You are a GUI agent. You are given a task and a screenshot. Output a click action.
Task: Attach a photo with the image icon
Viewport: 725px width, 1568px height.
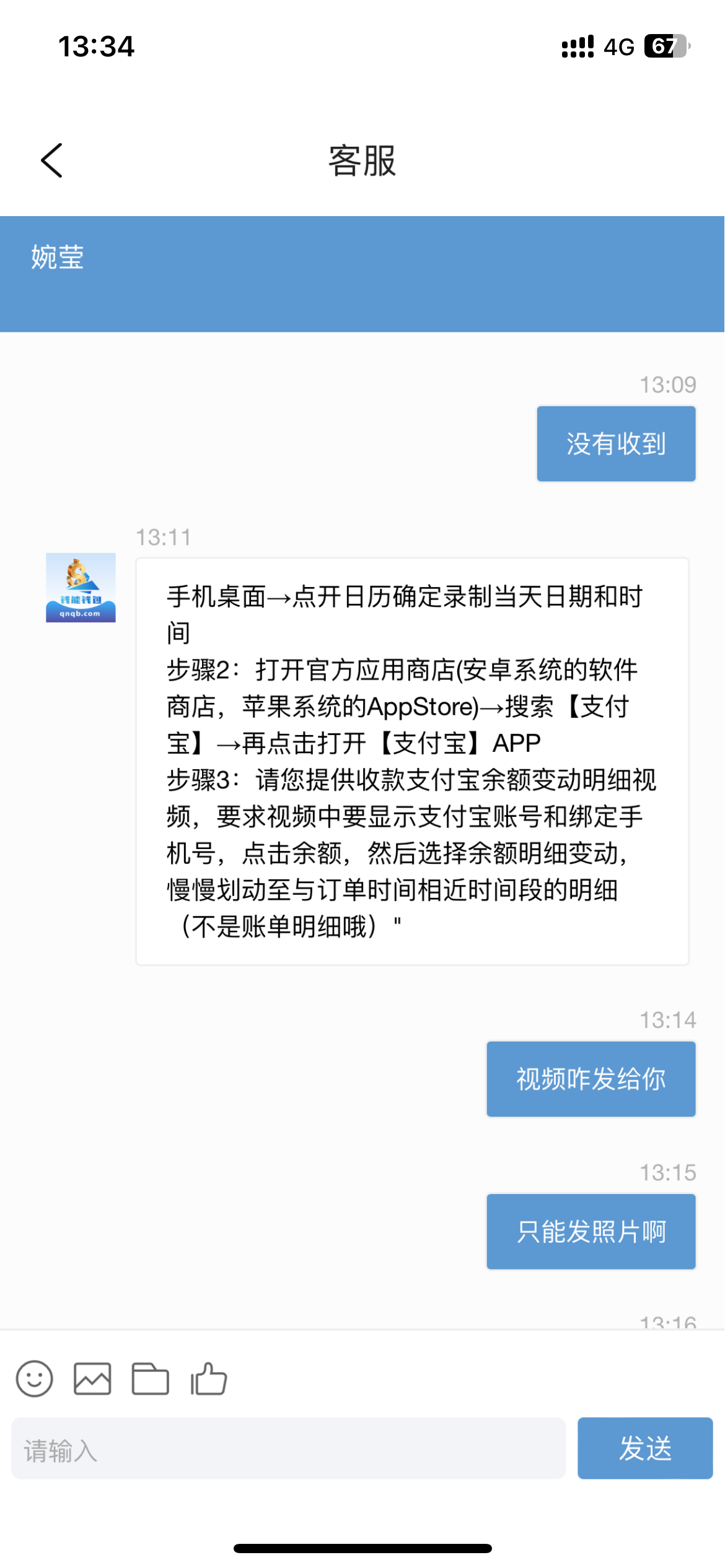[x=92, y=1379]
